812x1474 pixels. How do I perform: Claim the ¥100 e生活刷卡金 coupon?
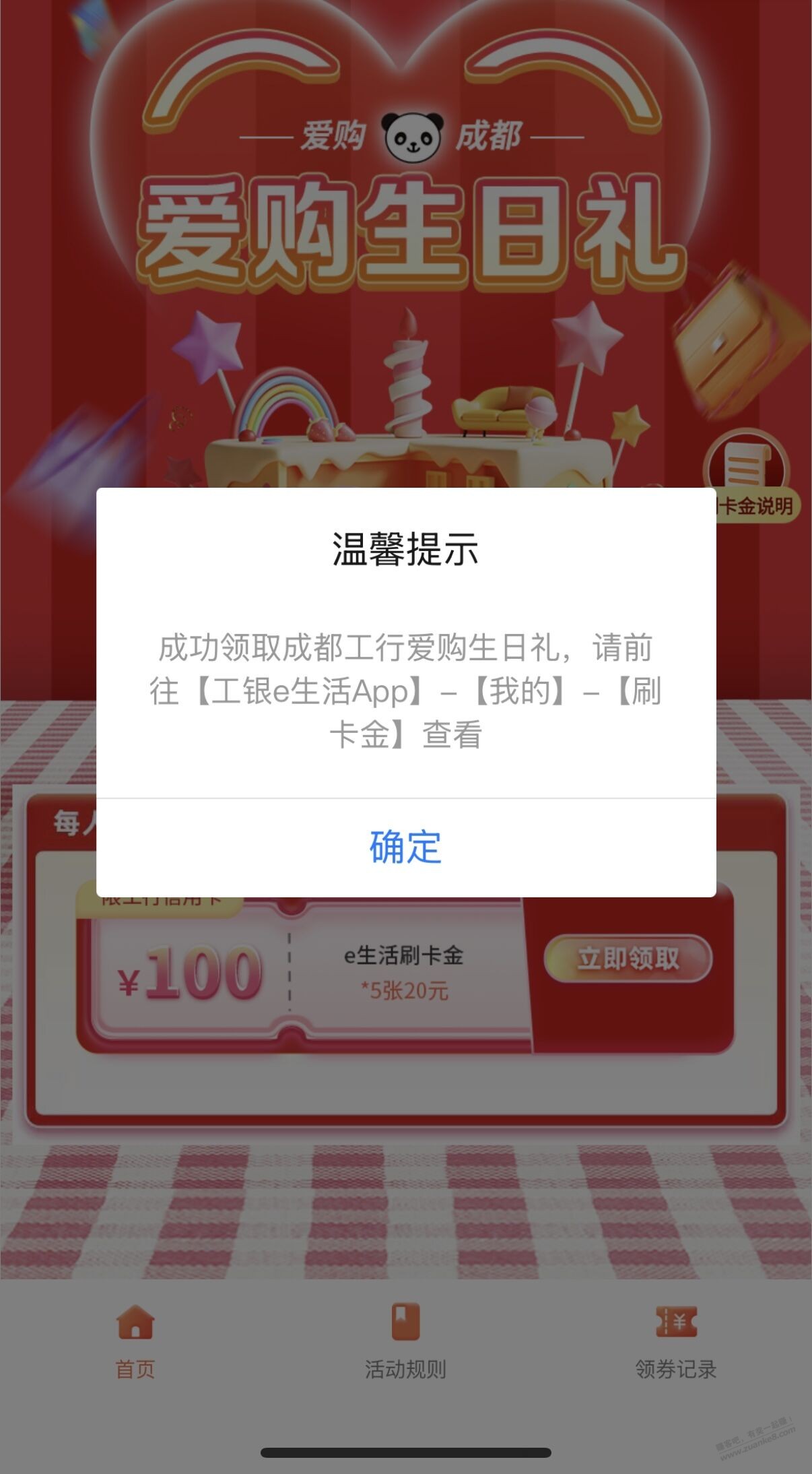point(628,958)
